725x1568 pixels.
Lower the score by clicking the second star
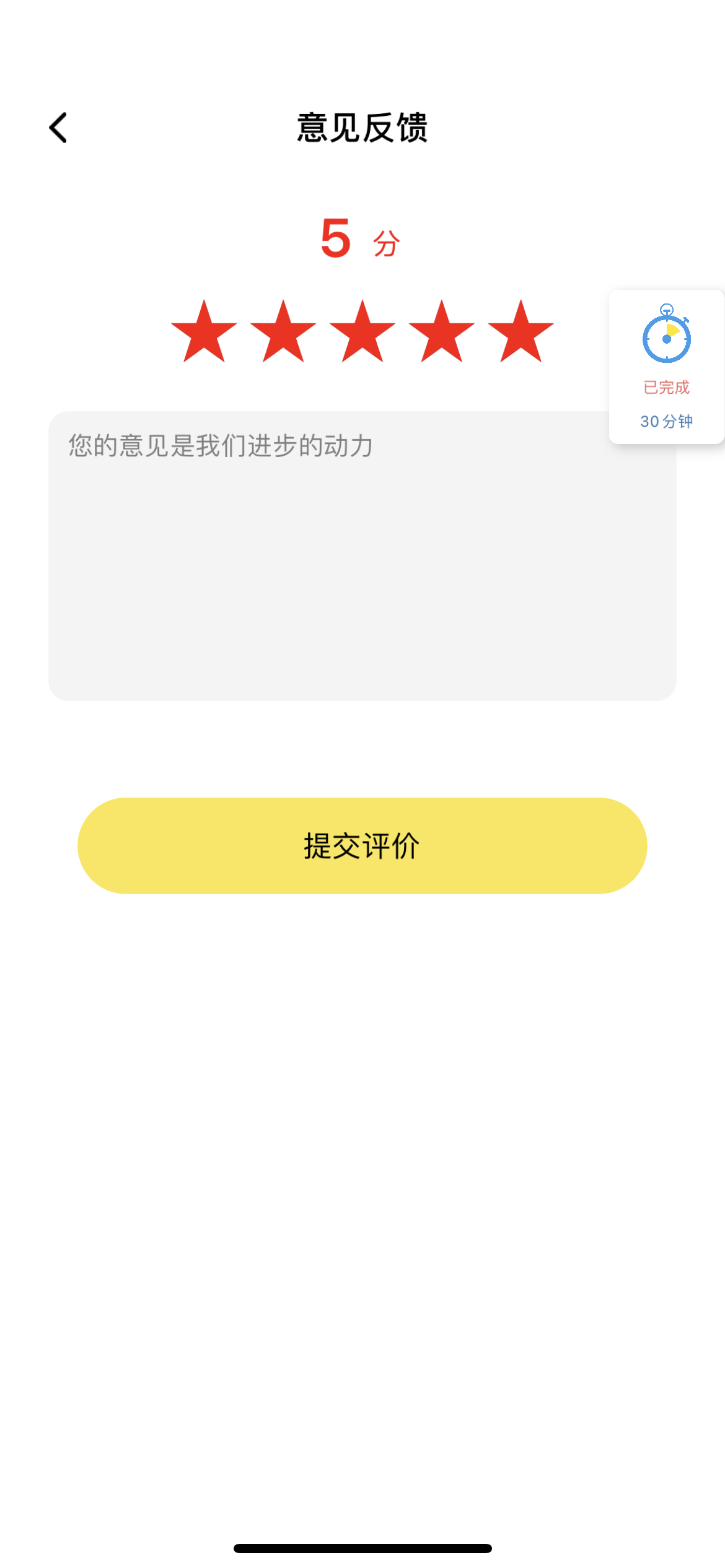tap(284, 333)
